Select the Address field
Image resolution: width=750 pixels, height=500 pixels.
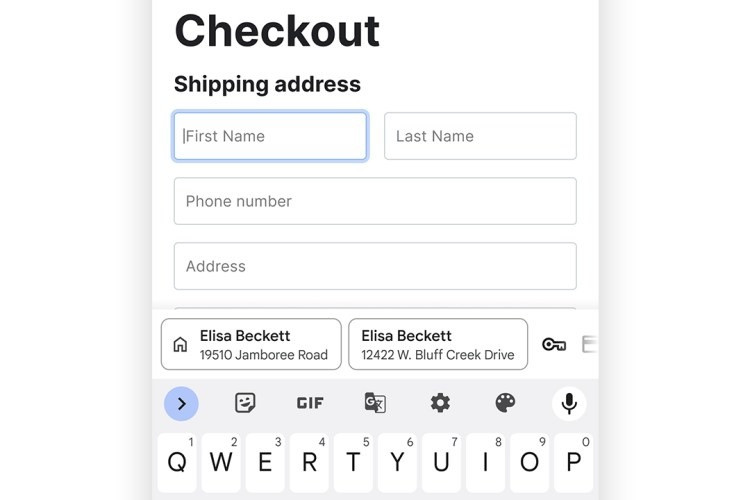point(375,266)
